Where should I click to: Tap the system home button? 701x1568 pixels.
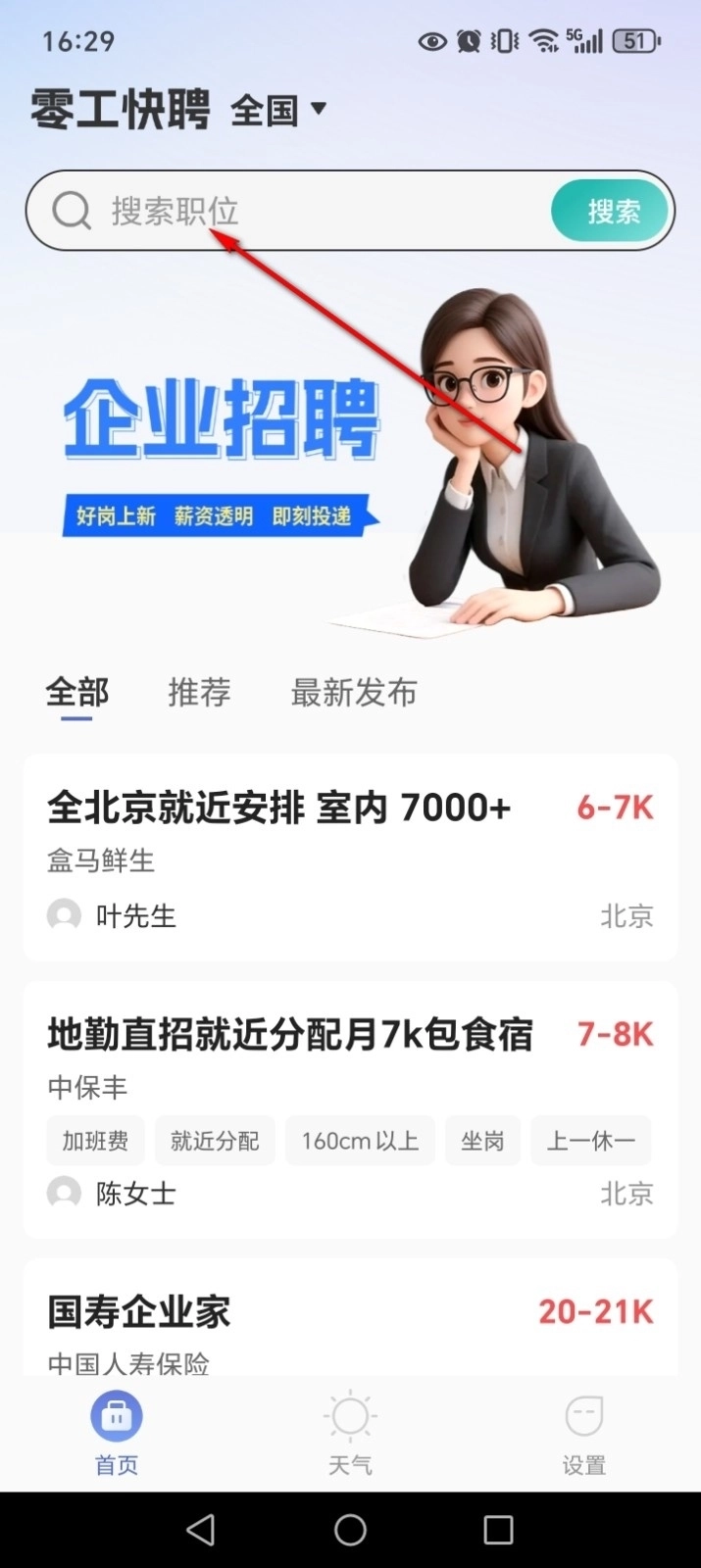pyautogui.click(x=350, y=1530)
